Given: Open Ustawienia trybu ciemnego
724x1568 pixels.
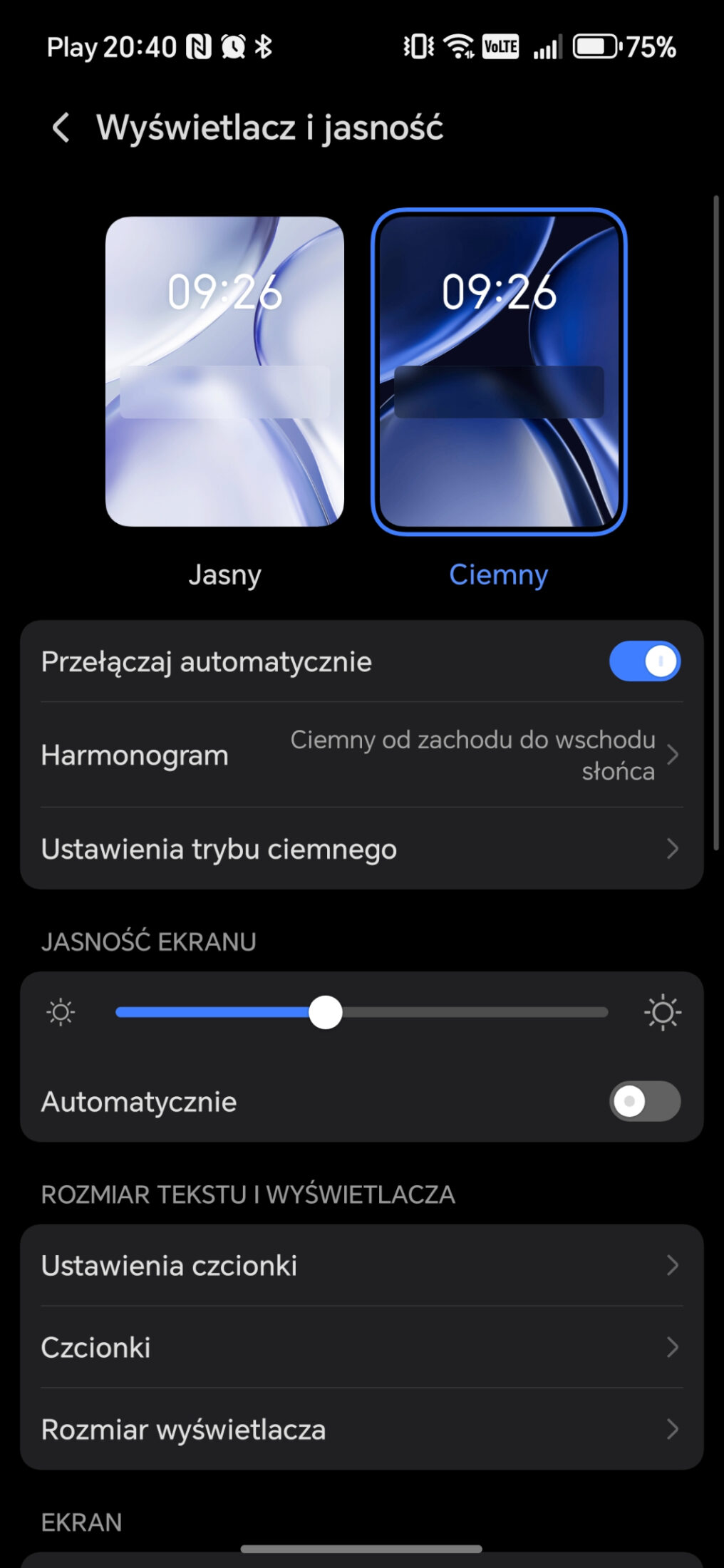Looking at the screenshot, I should click(x=361, y=849).
